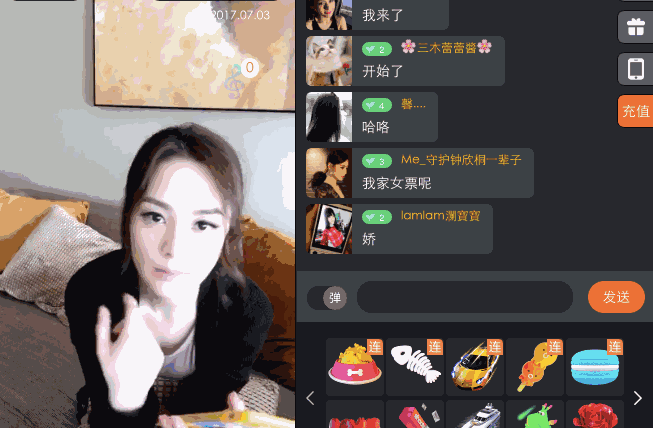This screenshot has height=428, width=653.
Task: Tap the phone icon on the right
Action: [x=636, y=69]
